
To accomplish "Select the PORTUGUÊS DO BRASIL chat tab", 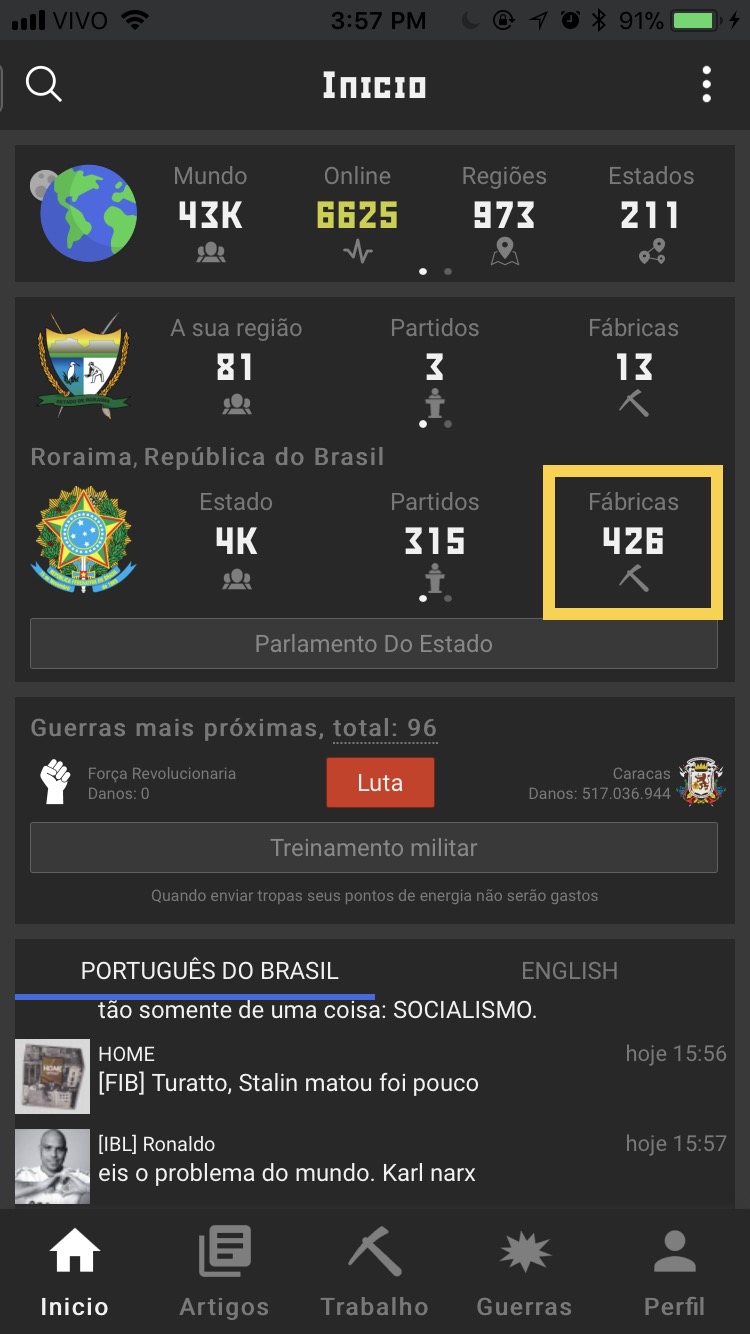I will tap(209, 970).
